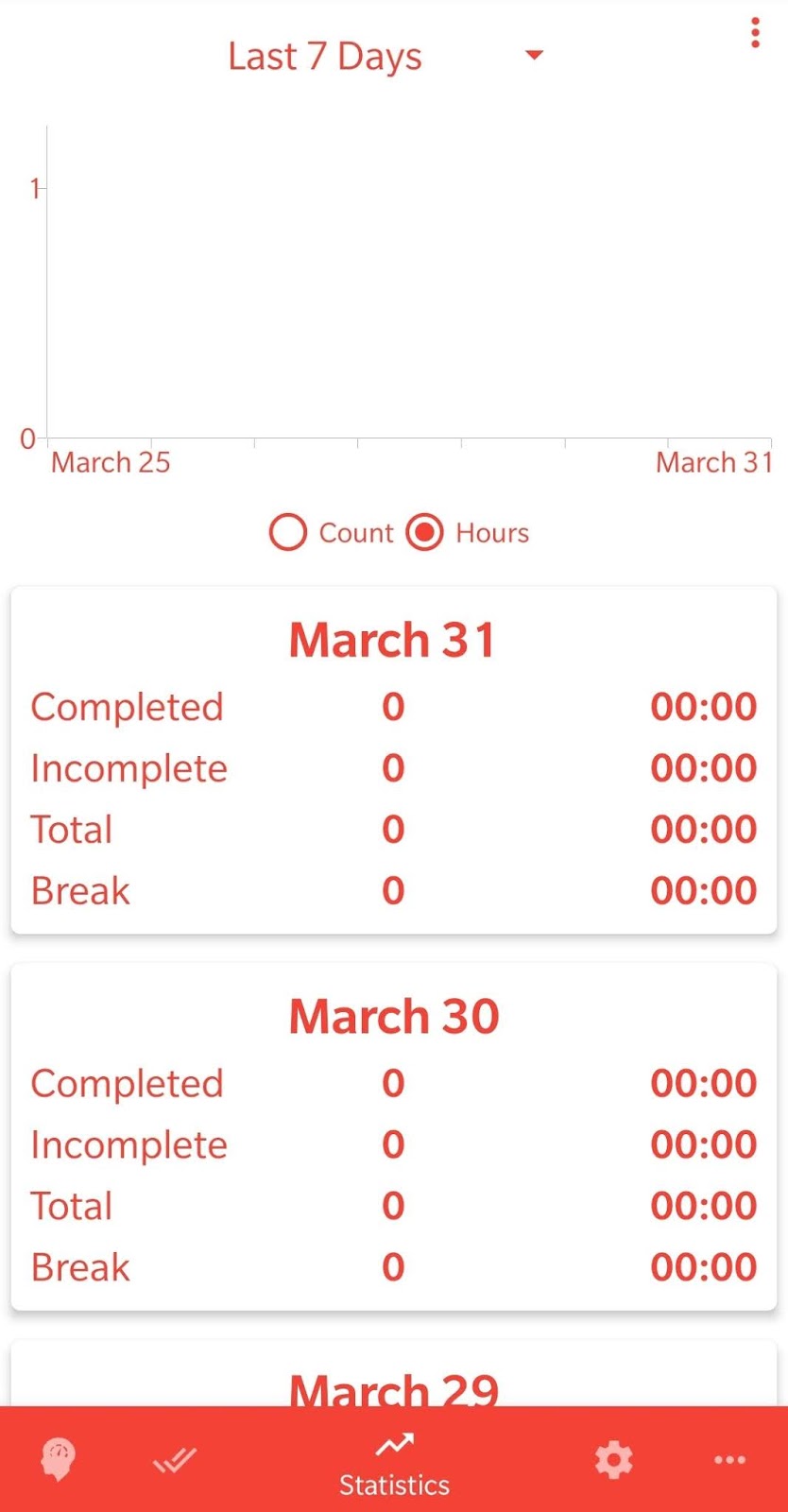Switch to the timer head tab

pyautogui.click(x=58, y=1459)
